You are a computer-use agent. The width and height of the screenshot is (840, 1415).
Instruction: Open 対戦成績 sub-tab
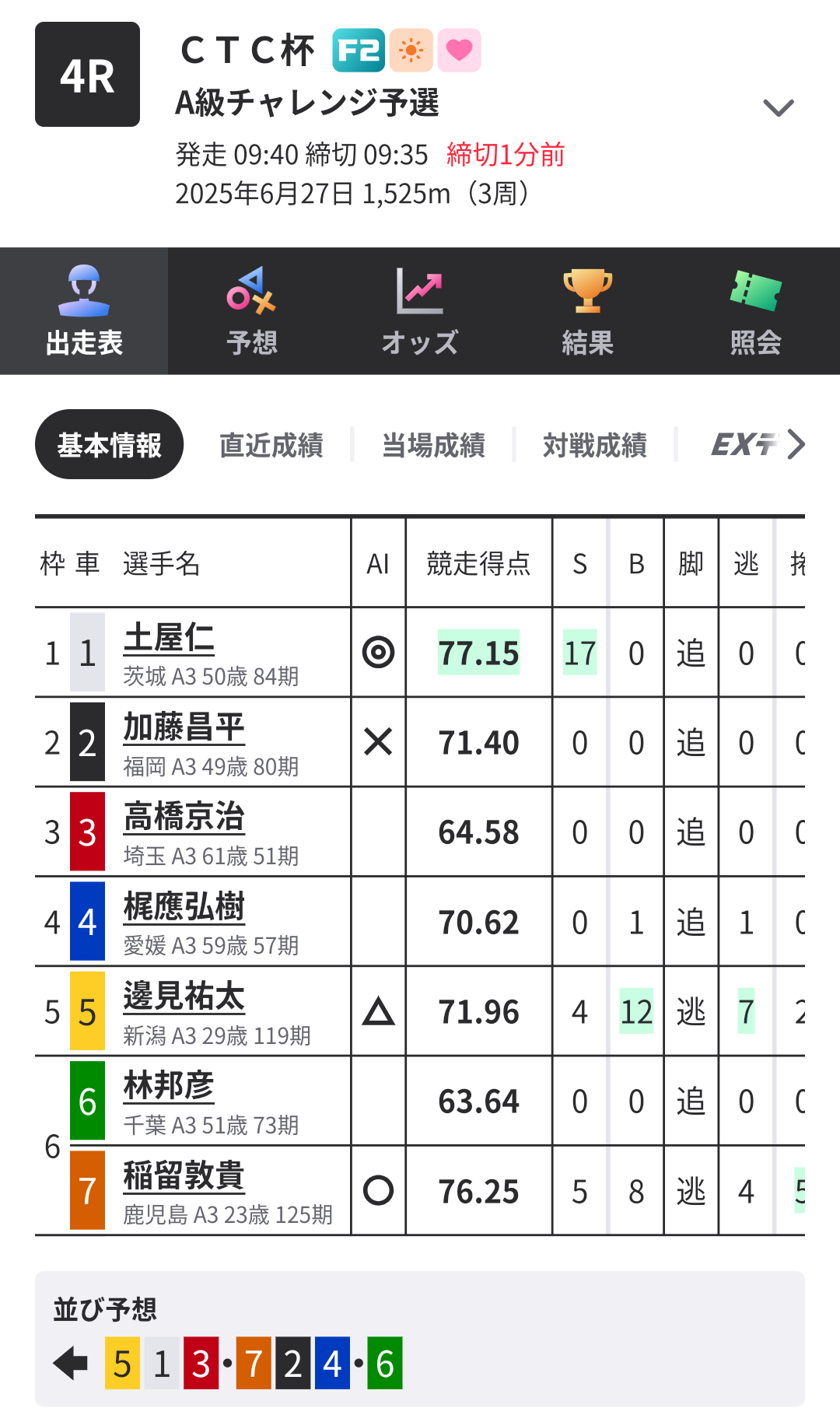tap(595, 445)
